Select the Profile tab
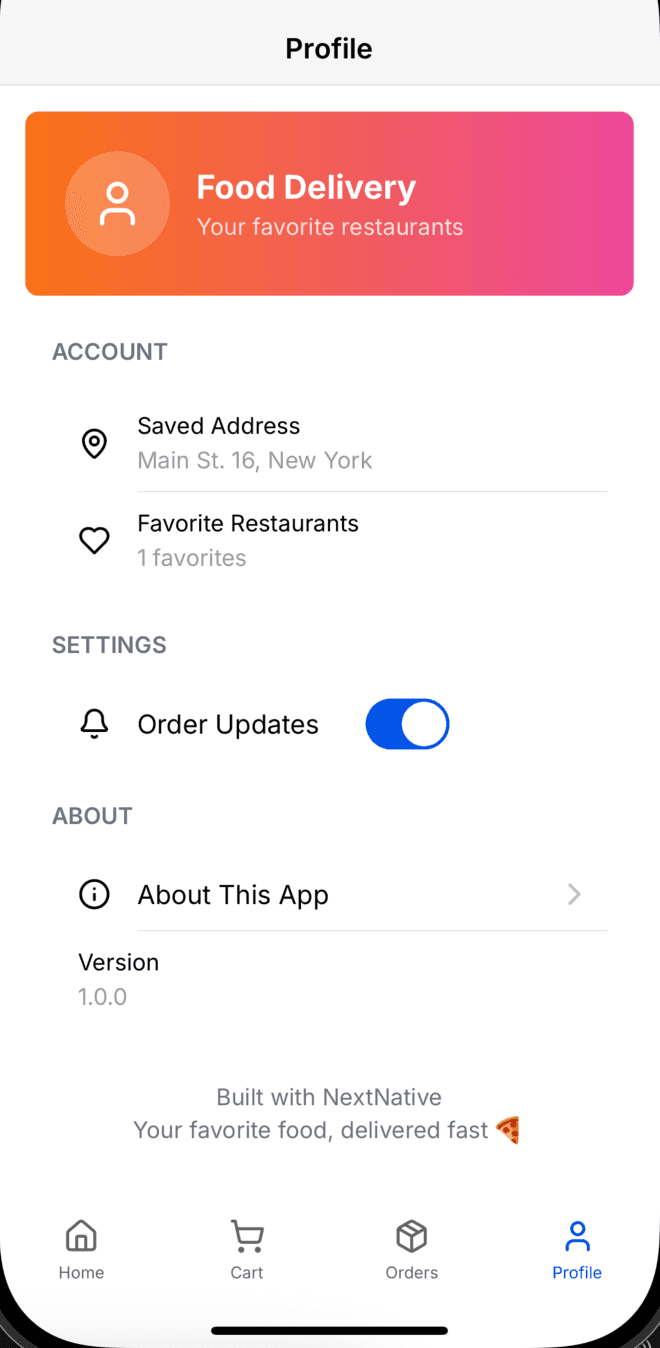This screenshot has width=660, height=1348. point(577,1249)
